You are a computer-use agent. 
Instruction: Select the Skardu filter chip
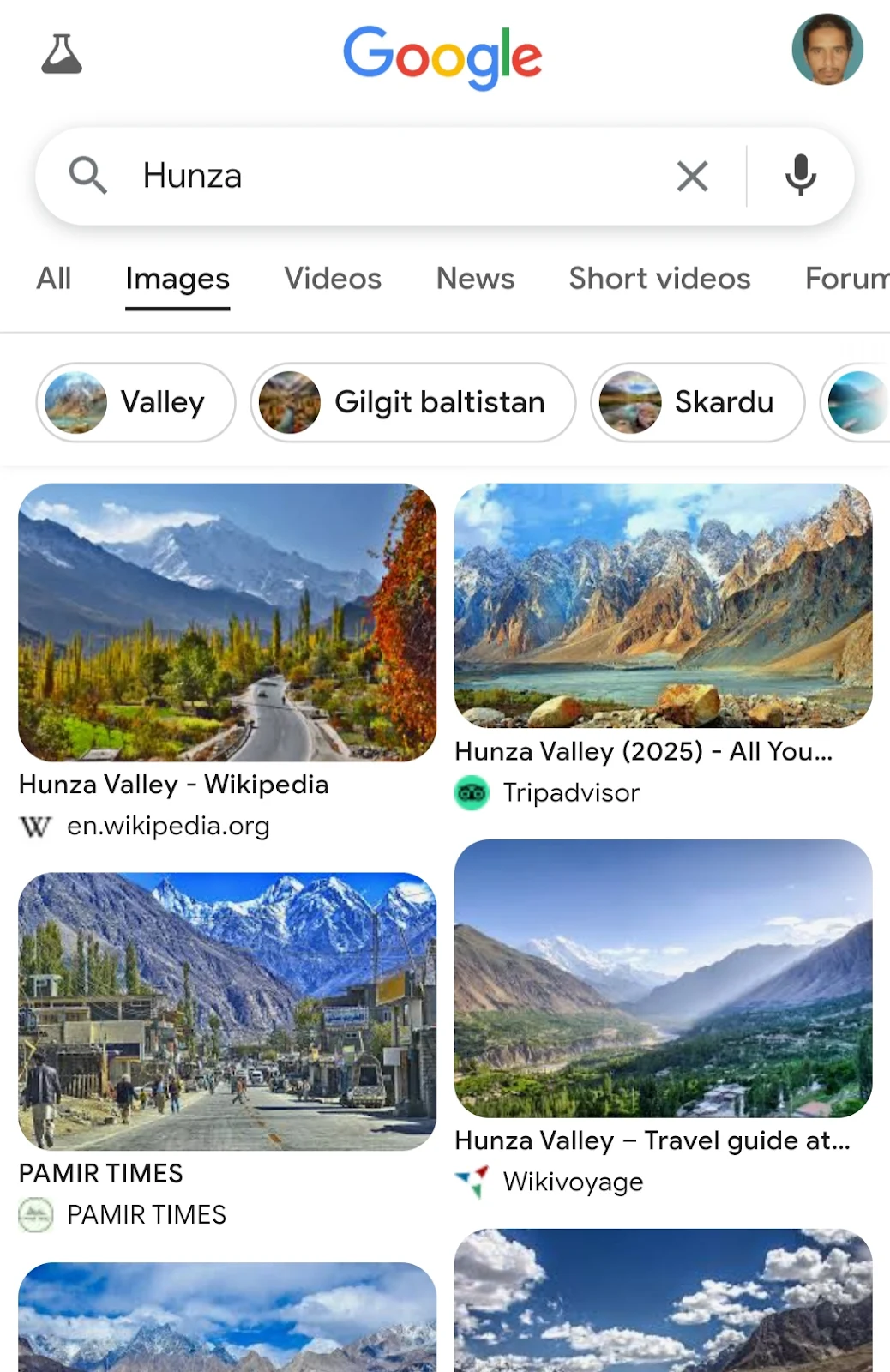click(697, 402)
